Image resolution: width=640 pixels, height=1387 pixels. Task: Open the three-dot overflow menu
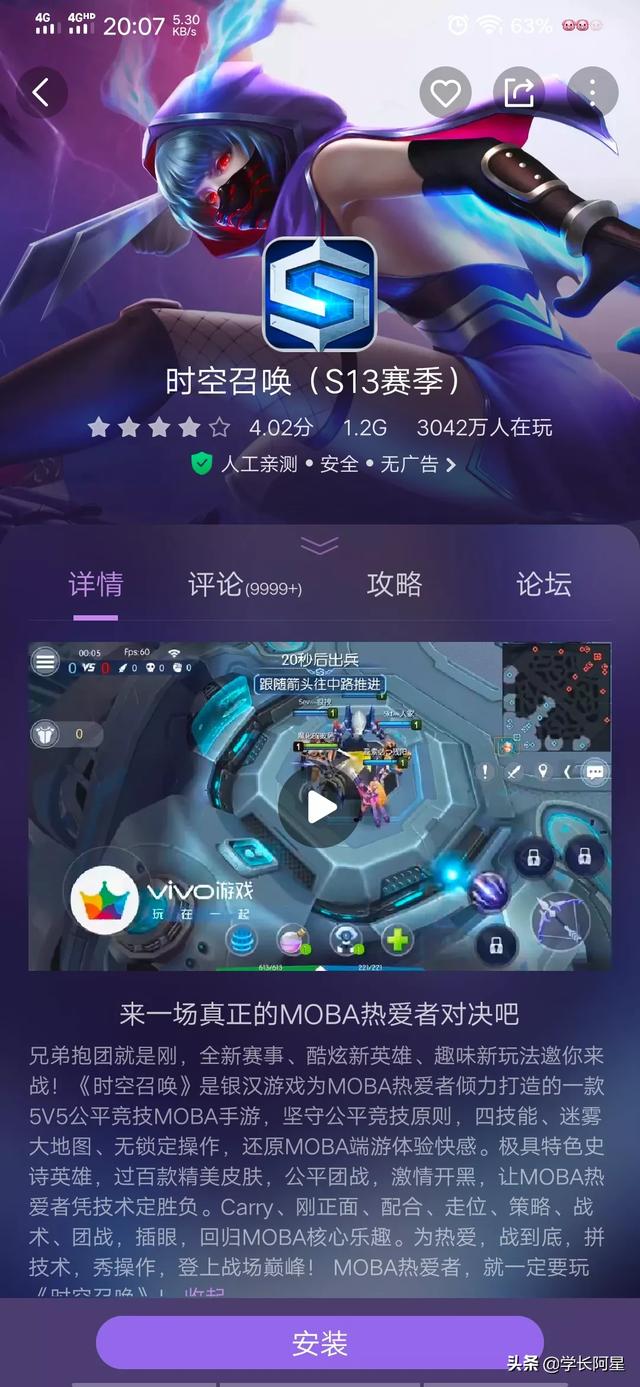coord(592,93)
